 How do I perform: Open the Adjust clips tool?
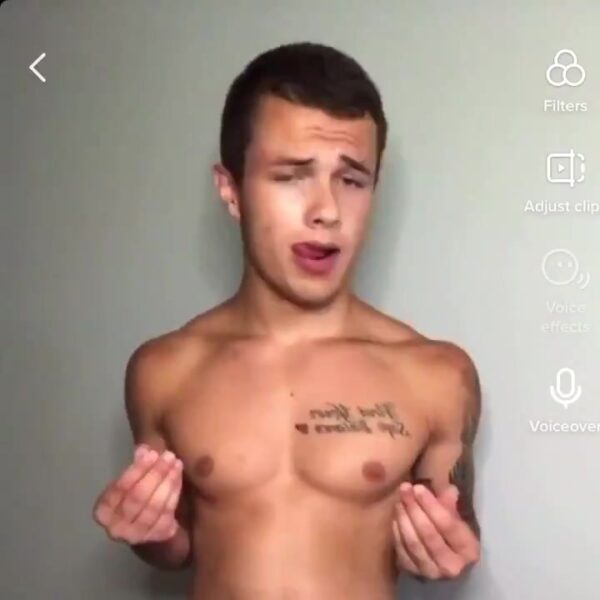coord(565,168)
